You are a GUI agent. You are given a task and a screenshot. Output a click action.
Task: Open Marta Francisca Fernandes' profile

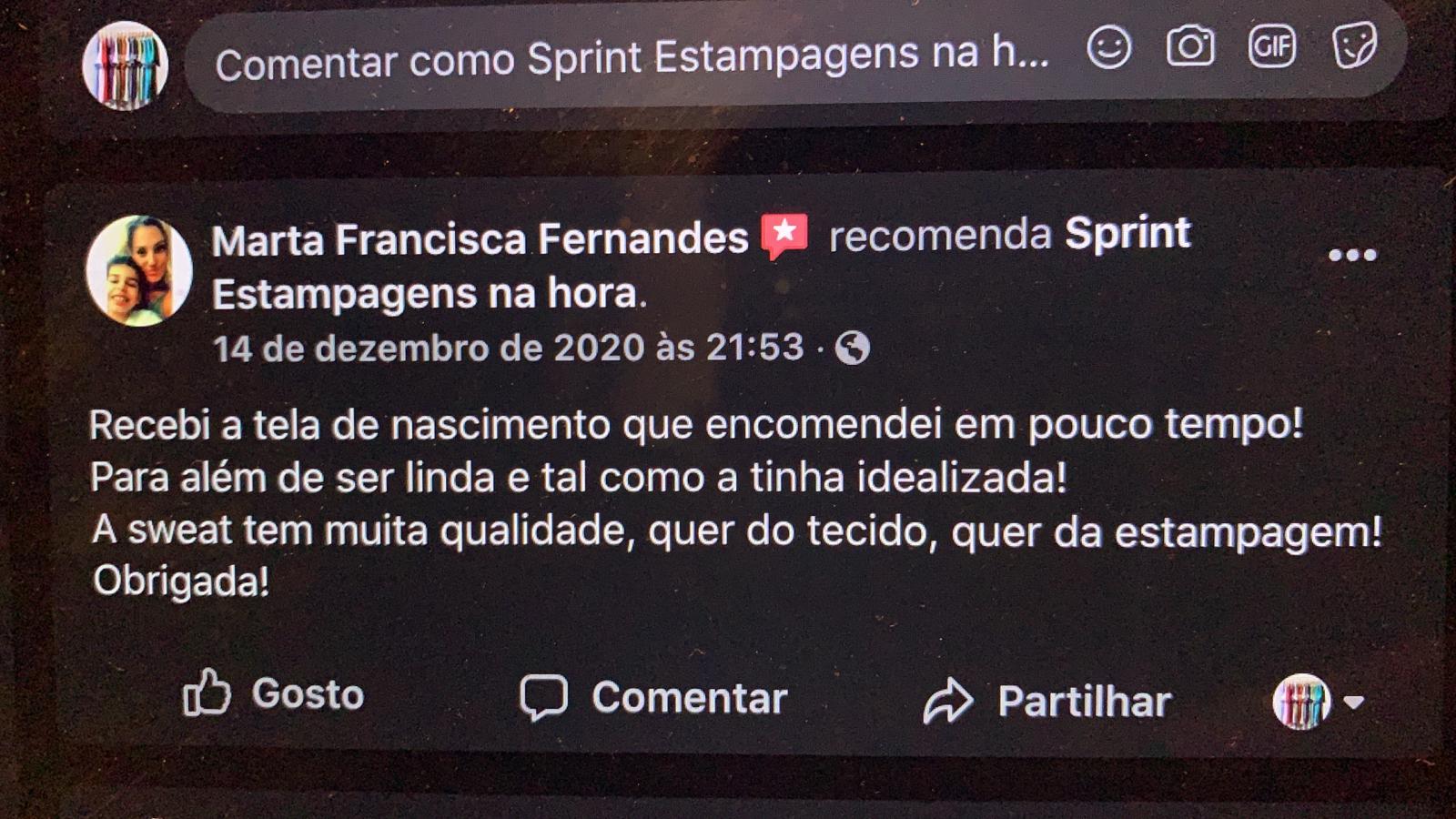tap(479, 239)
